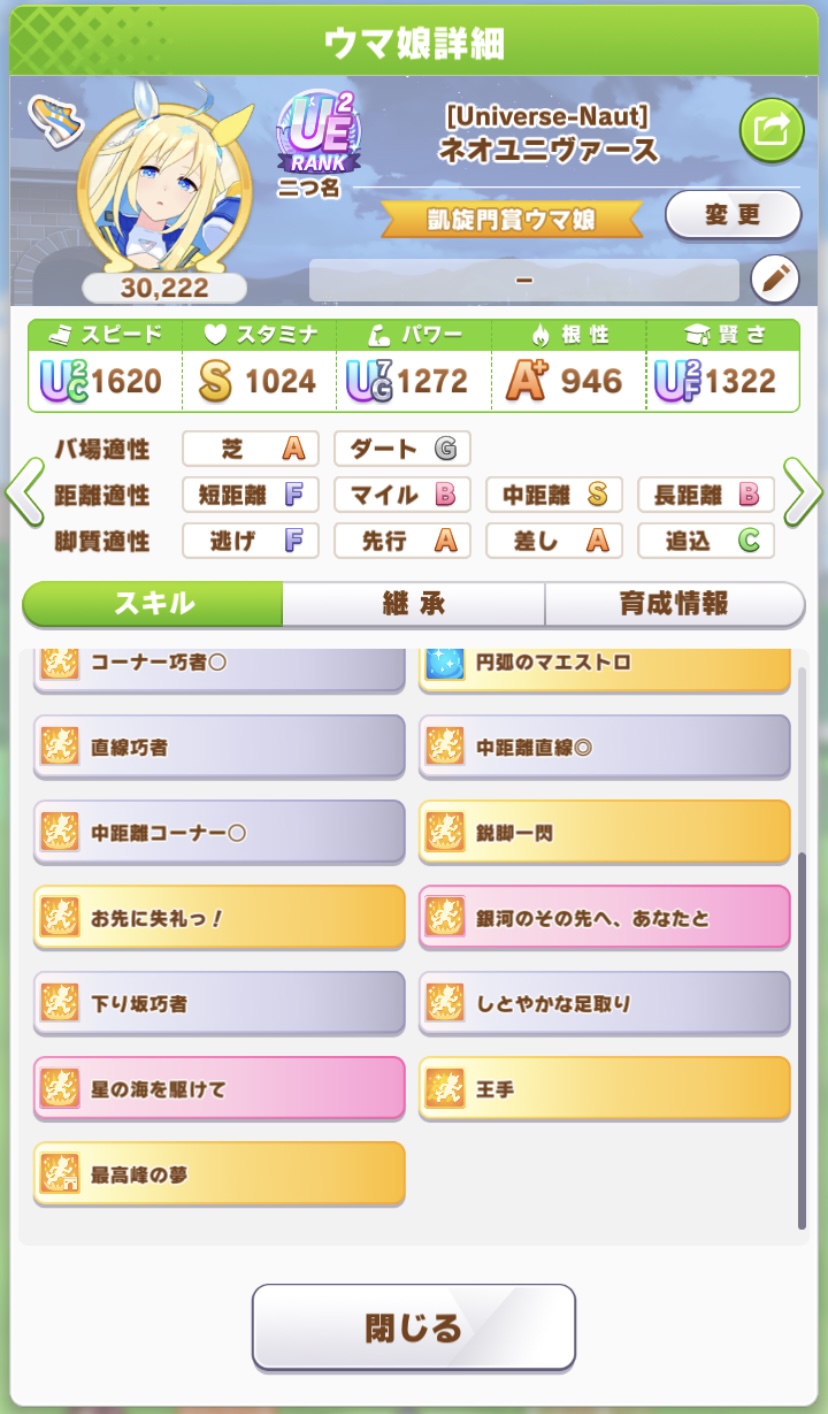View details of 最高峰の夢

point(219,1174)
